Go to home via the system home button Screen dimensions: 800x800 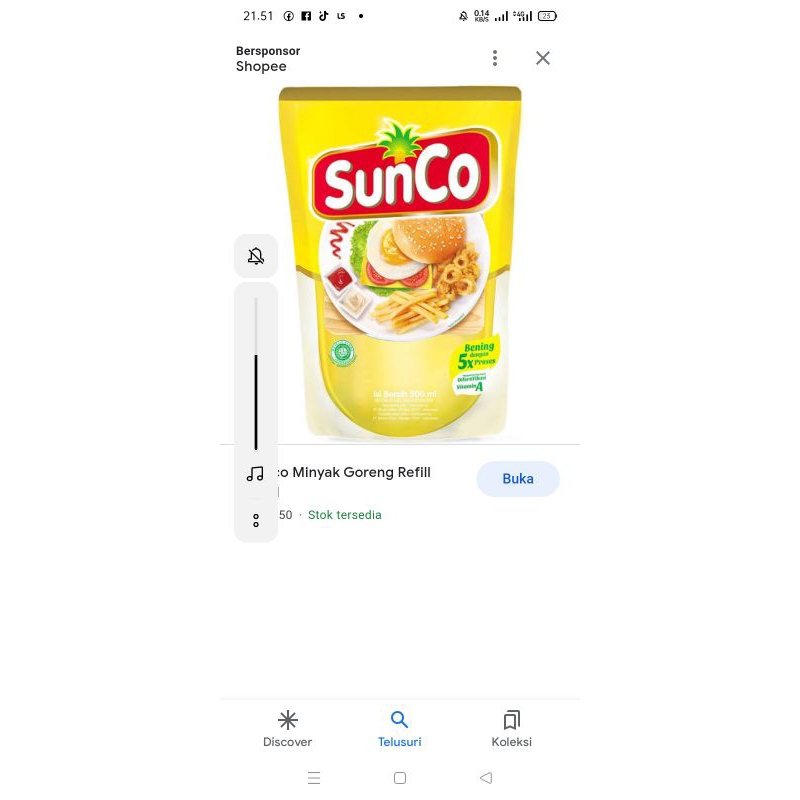(400, 778)
